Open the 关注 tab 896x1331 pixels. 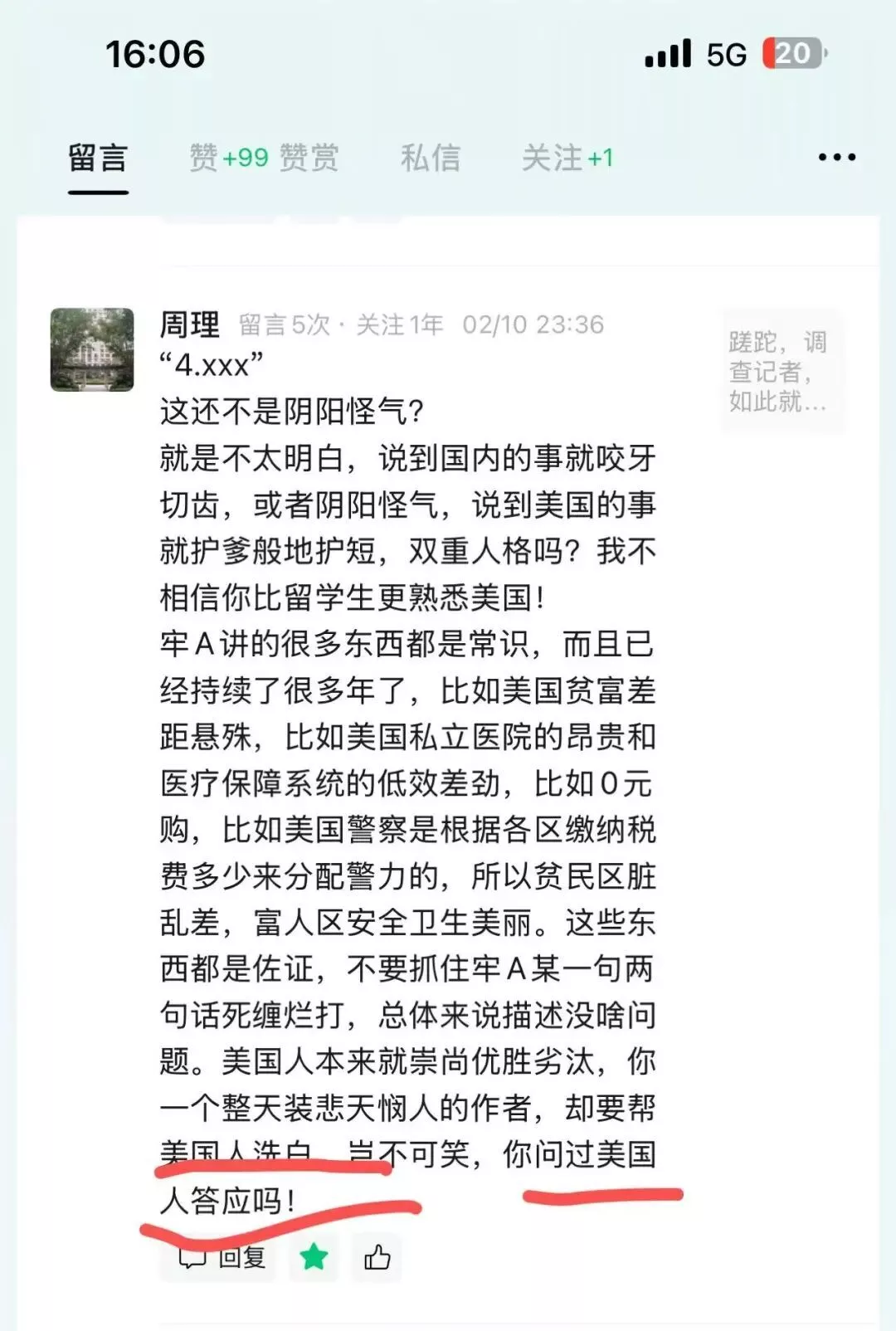click(567, 158)
